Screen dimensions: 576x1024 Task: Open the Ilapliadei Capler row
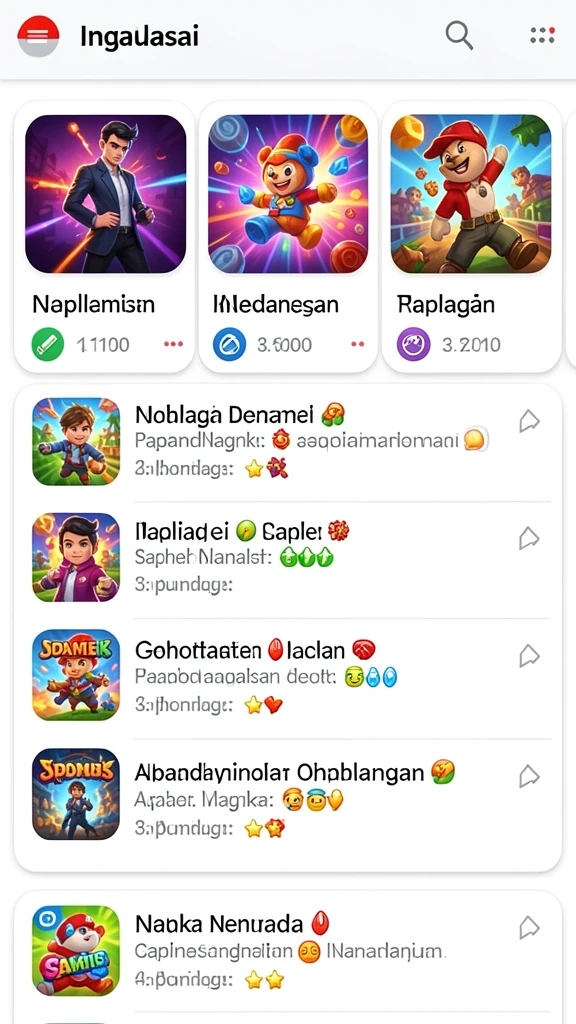[288, 559]
